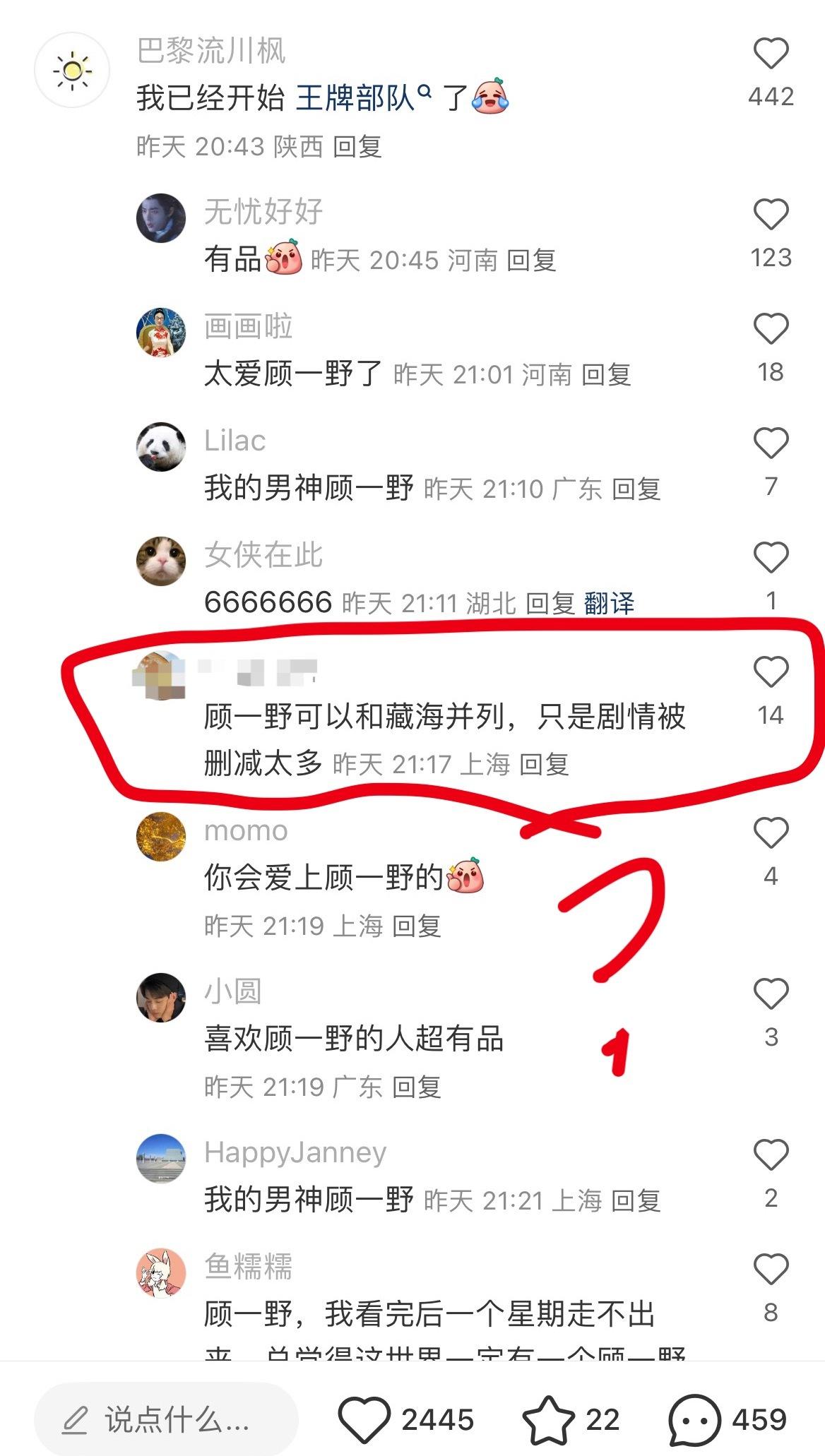Like momo's comment
Viewport: 825px width, 1456px height.
click(771, 833)
